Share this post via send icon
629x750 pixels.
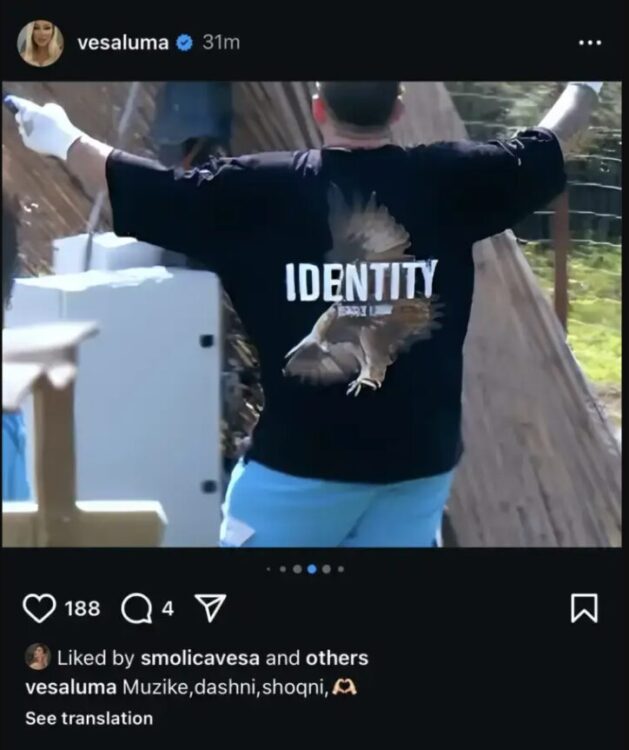(209, 608)
